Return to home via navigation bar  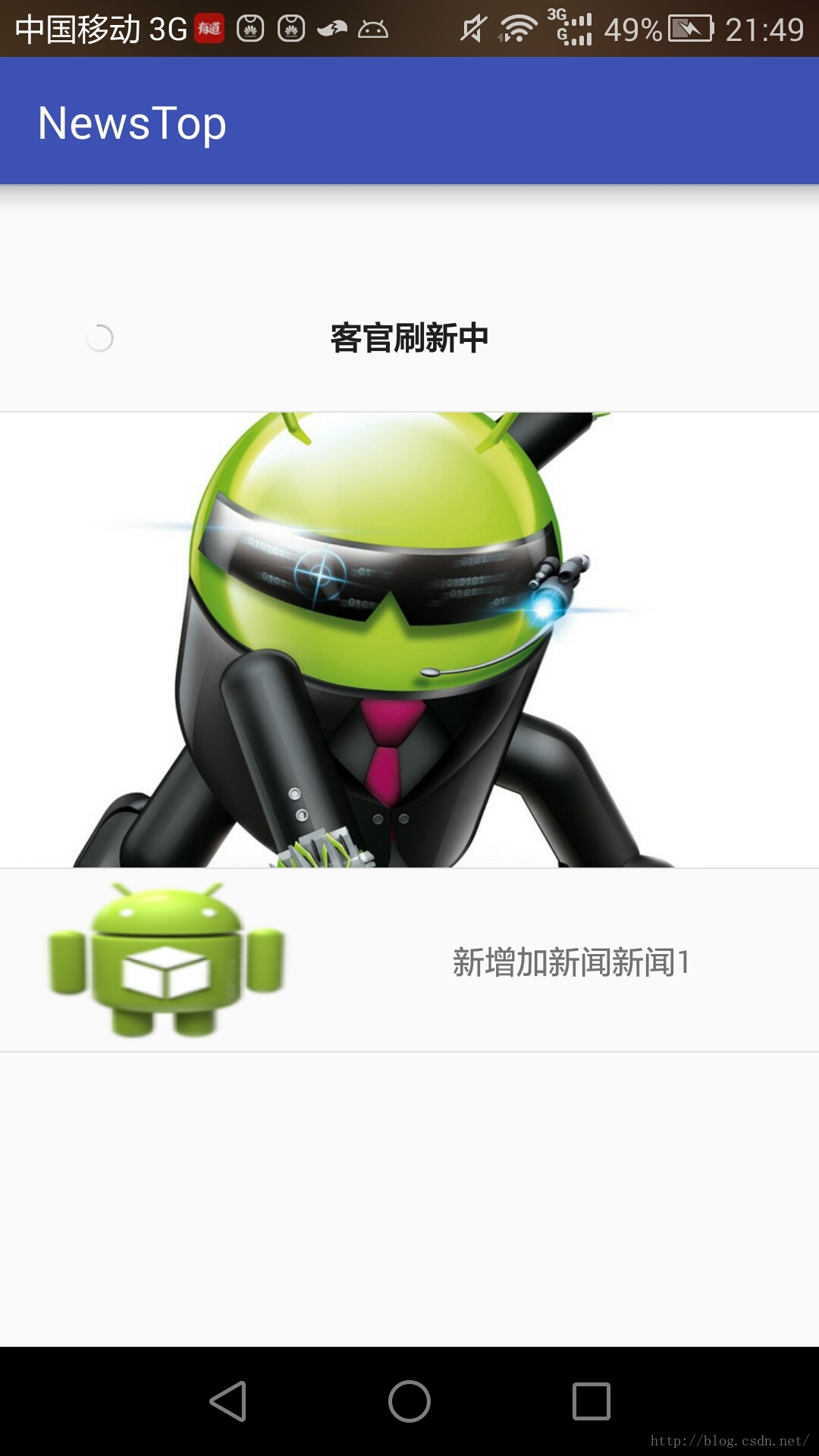(409, 1401)
